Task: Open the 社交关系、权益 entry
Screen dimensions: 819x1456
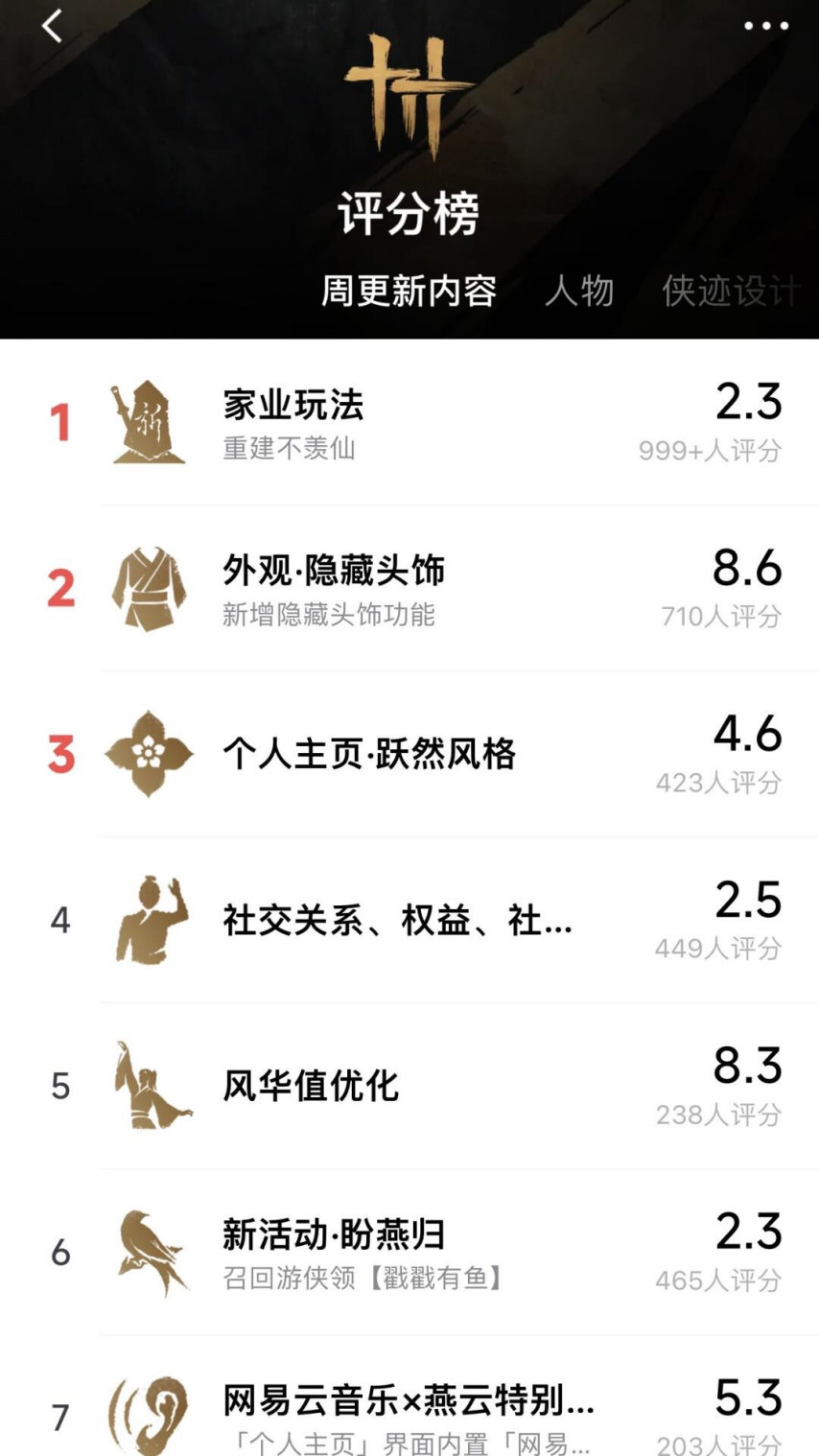Action: click(x=409, y=920)
